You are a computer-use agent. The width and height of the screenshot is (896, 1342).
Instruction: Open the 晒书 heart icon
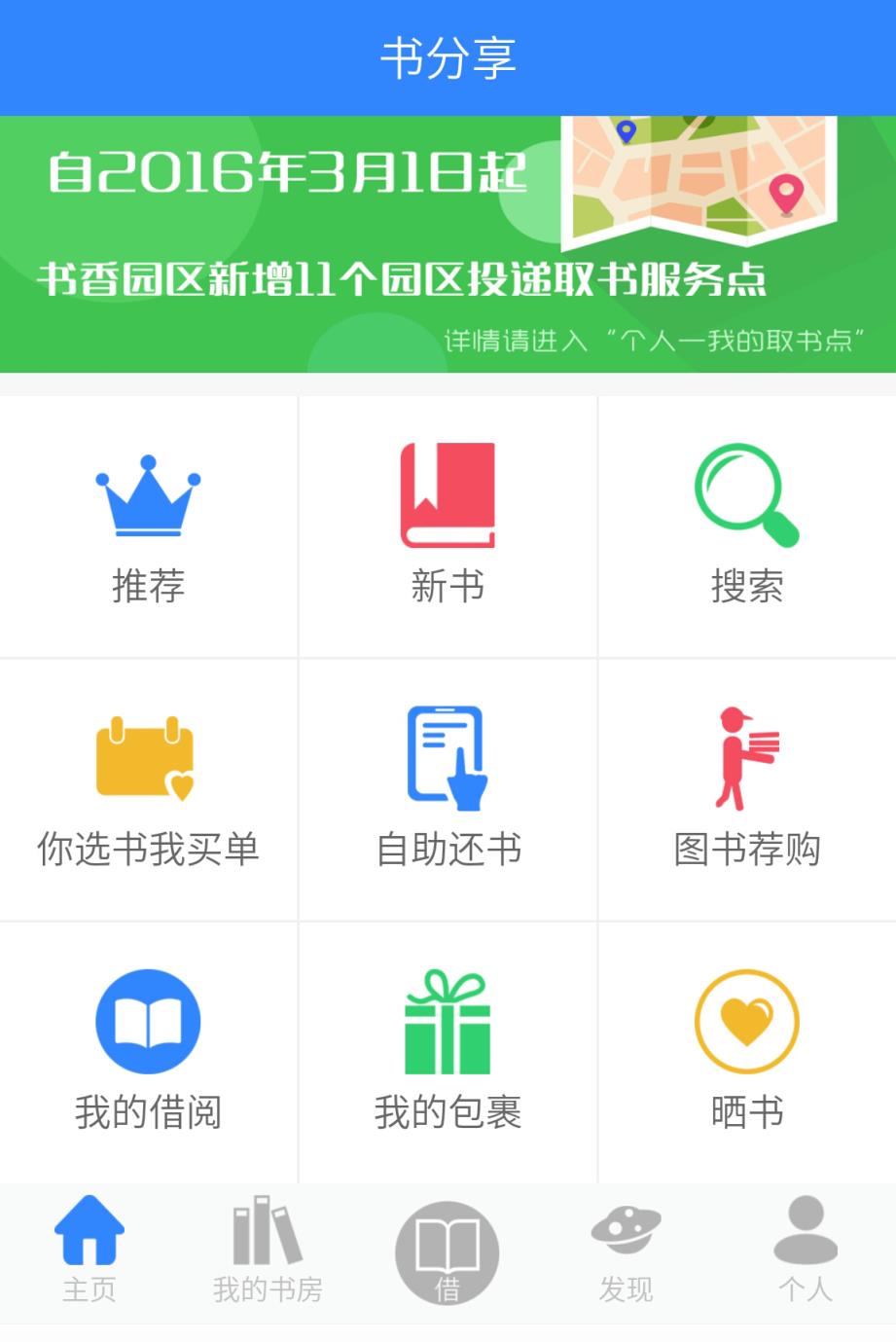746,1020
